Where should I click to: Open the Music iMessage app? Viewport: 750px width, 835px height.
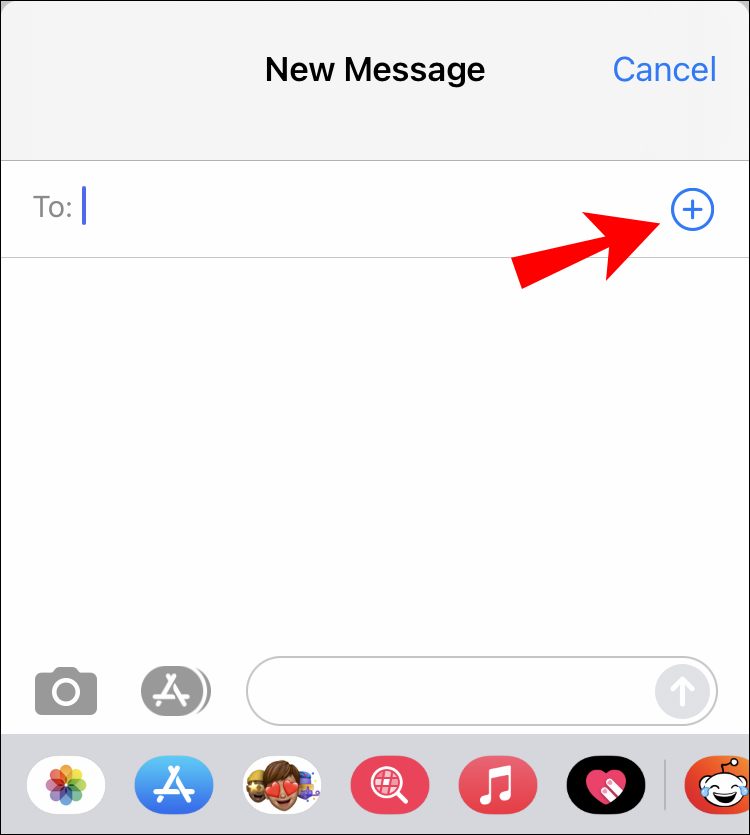click(498, 784)
